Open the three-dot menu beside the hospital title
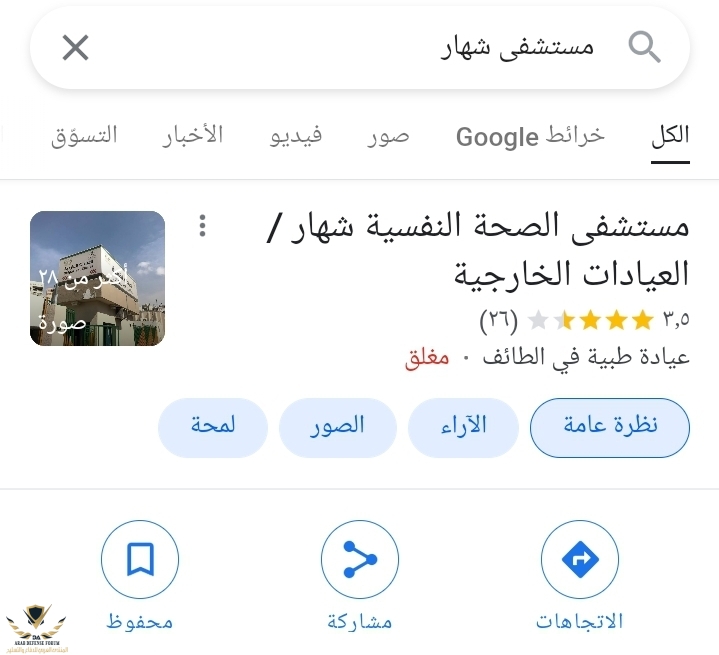Image resolution: width=719 pixels, height=655 pixels. pos(202,226)
